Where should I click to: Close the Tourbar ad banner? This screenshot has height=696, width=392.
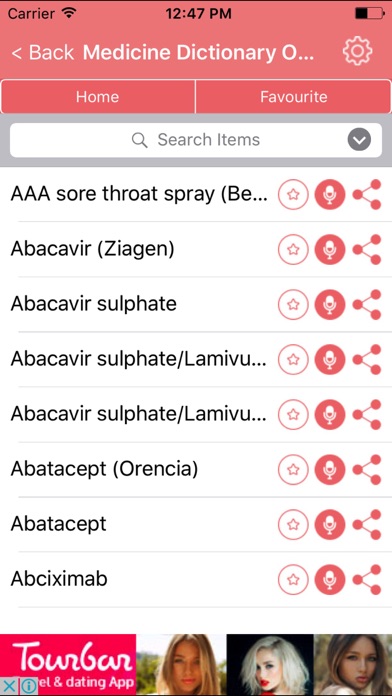pos(9,686)
